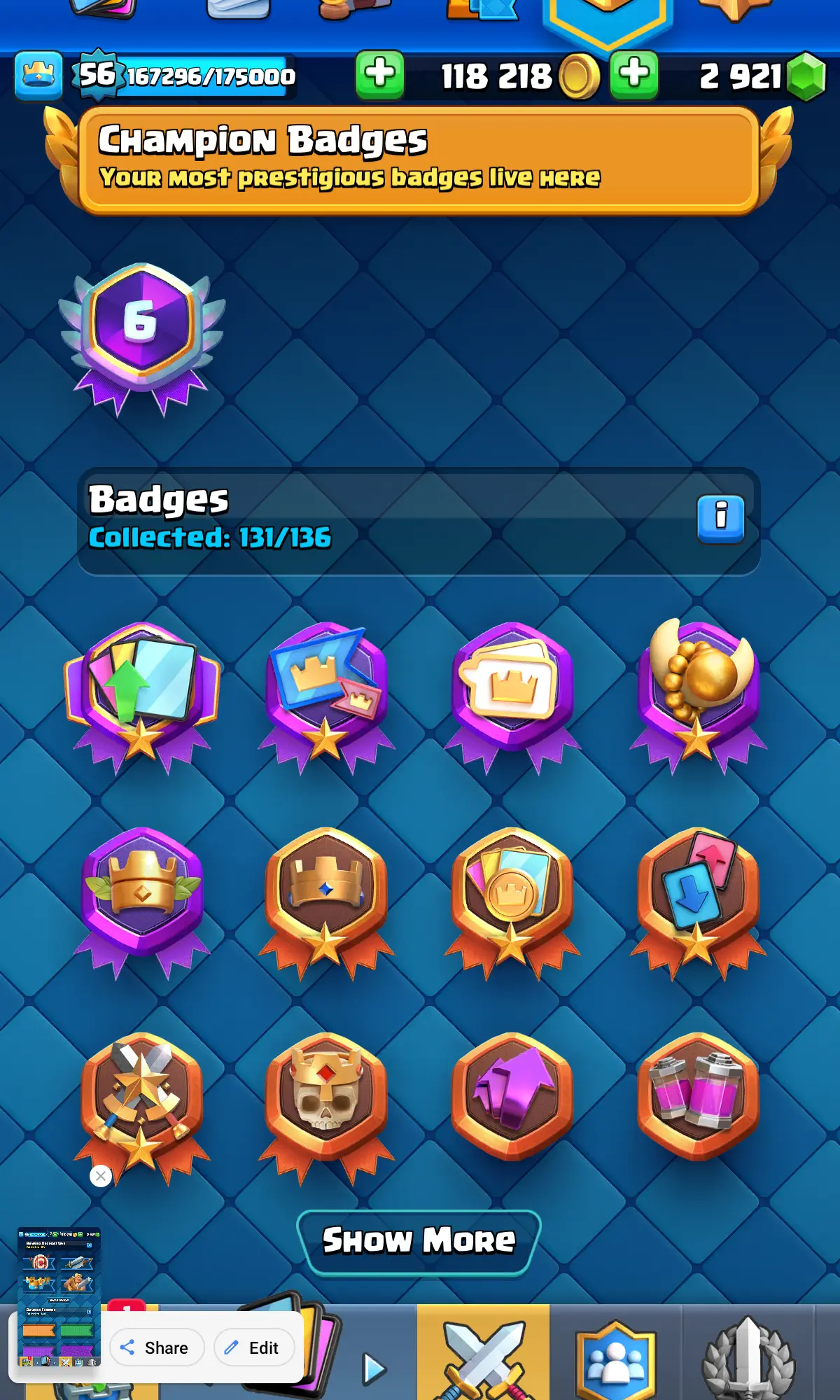The image size is (840, 1400).
Task: Open the Clan social tab
Action: [x=615, y=1358]
